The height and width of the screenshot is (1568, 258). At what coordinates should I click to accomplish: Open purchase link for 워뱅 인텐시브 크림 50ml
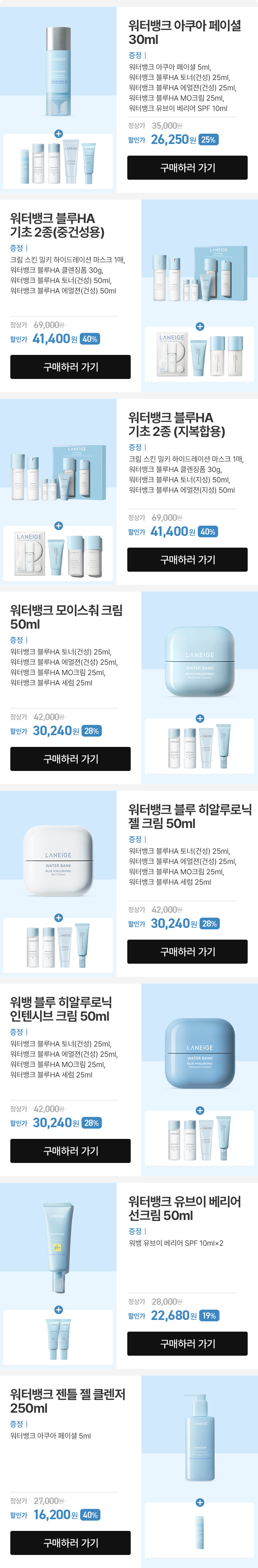(70, 1151)
